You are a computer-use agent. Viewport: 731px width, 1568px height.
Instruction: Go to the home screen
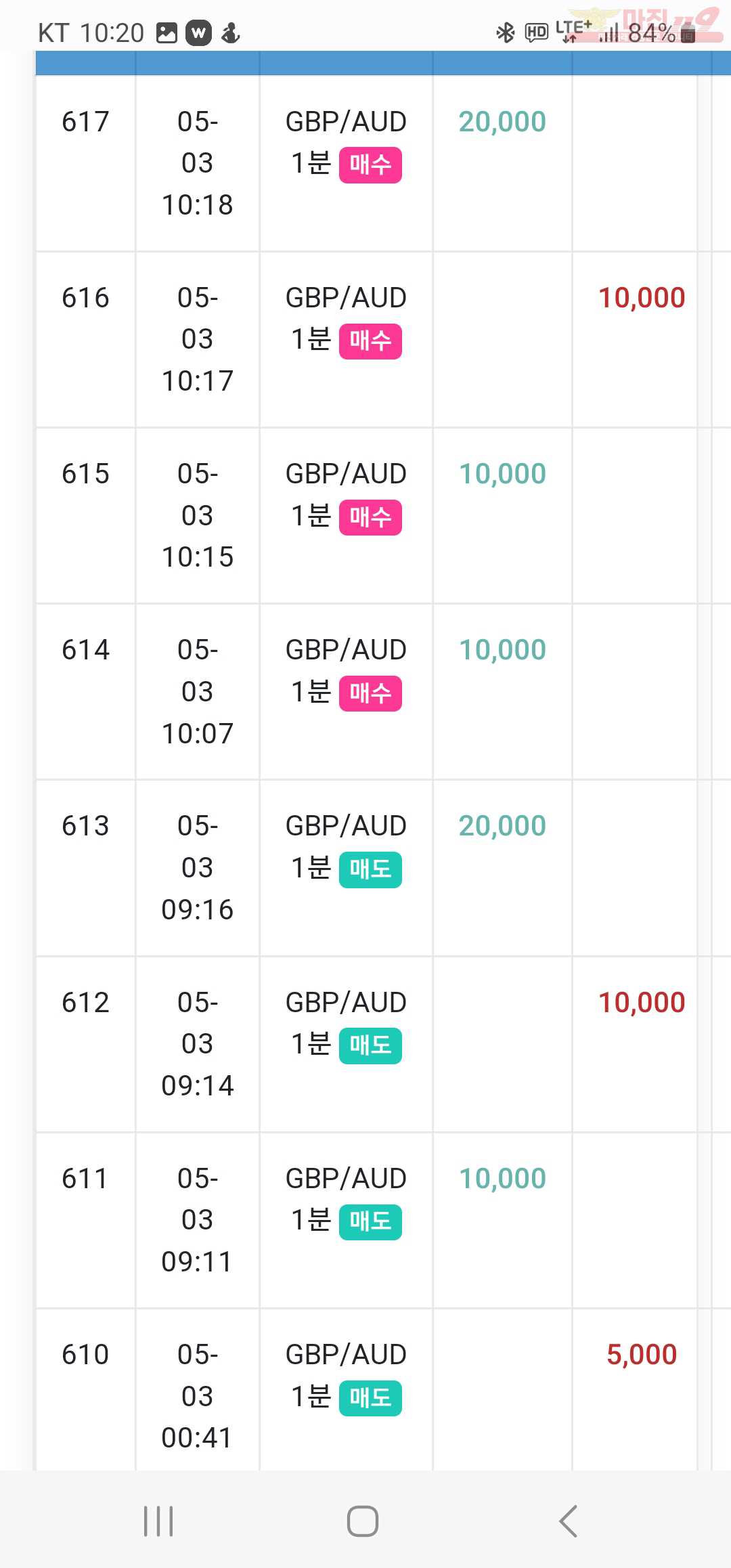[x=363, y=1521]
